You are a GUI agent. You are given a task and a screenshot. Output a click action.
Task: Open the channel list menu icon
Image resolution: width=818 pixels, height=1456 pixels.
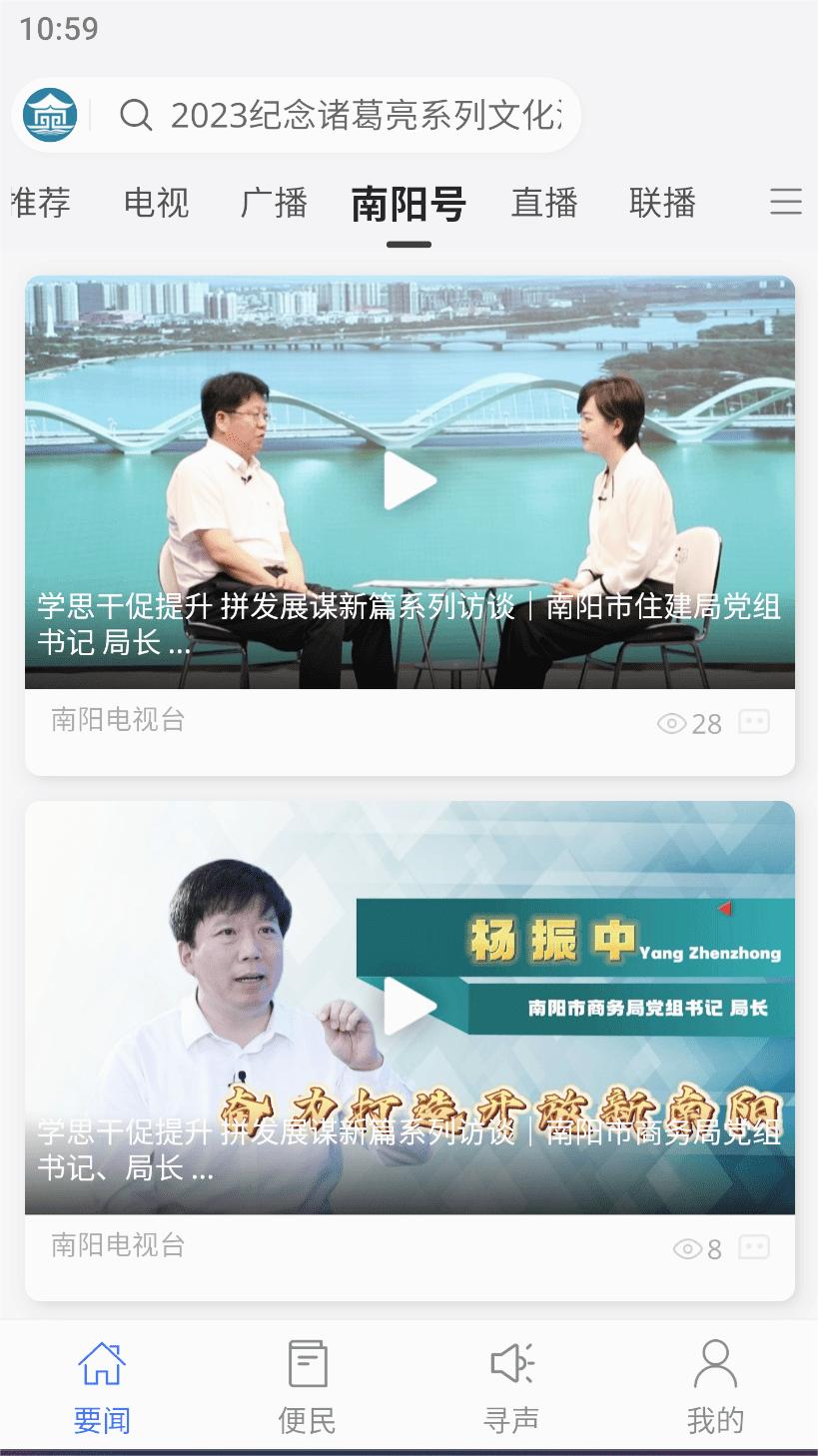point(786,202)
